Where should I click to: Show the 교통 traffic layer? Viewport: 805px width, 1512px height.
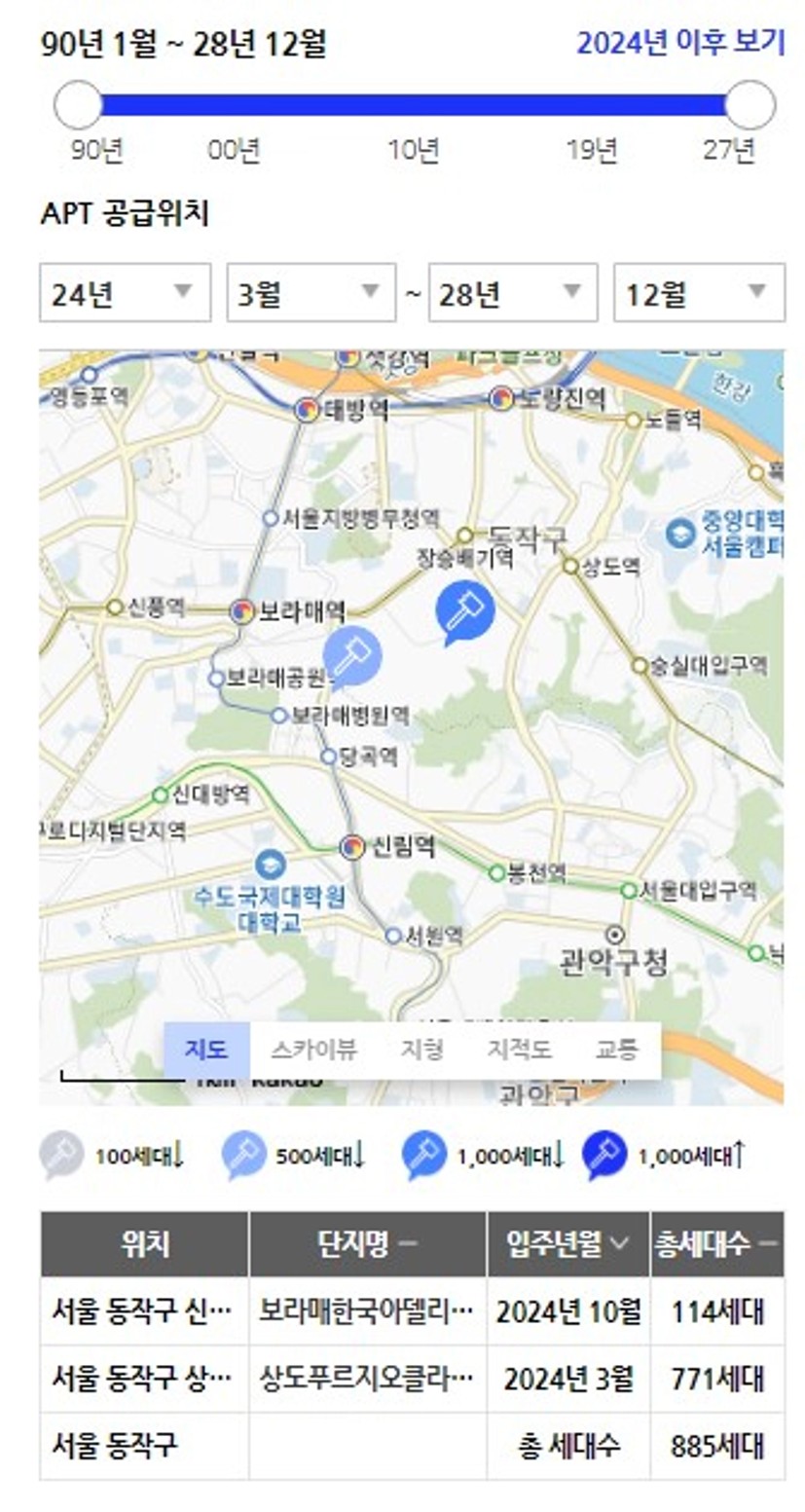[616, 1051]
